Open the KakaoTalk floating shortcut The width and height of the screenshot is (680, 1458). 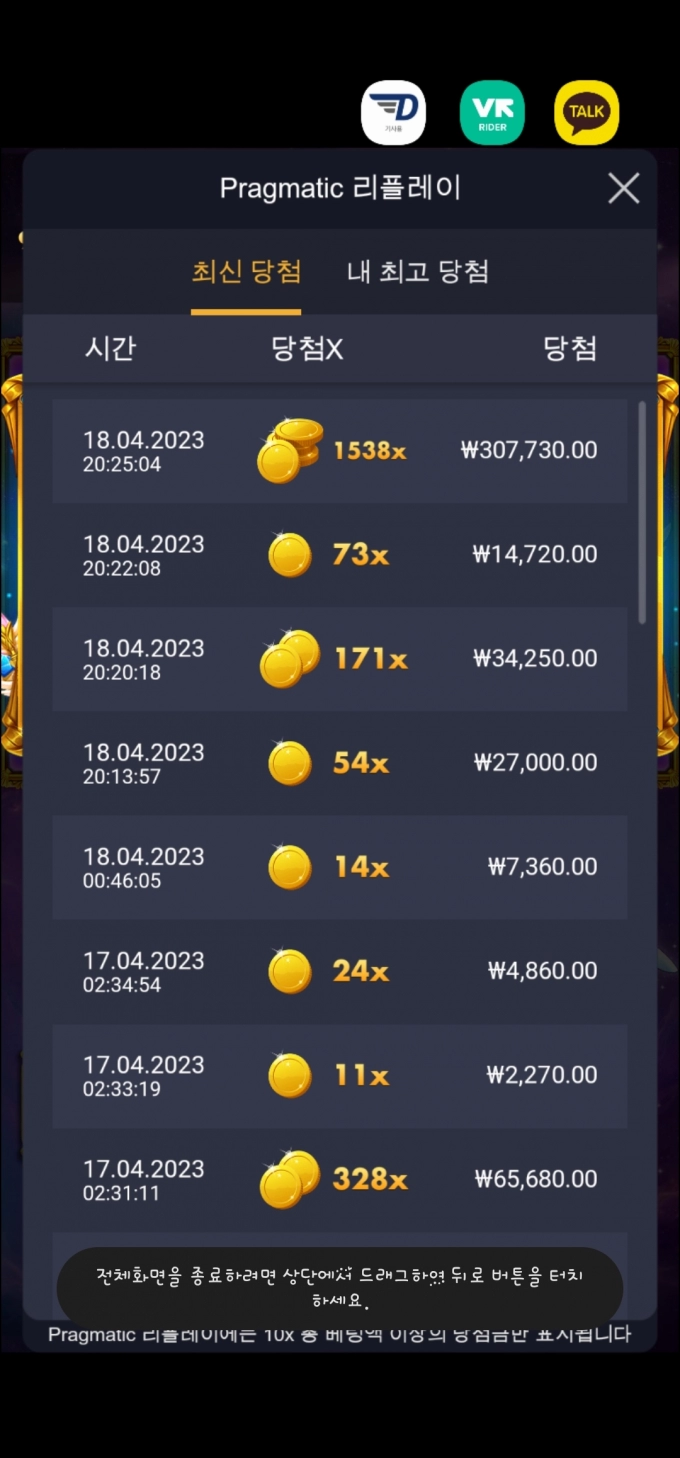click(586, 113)
